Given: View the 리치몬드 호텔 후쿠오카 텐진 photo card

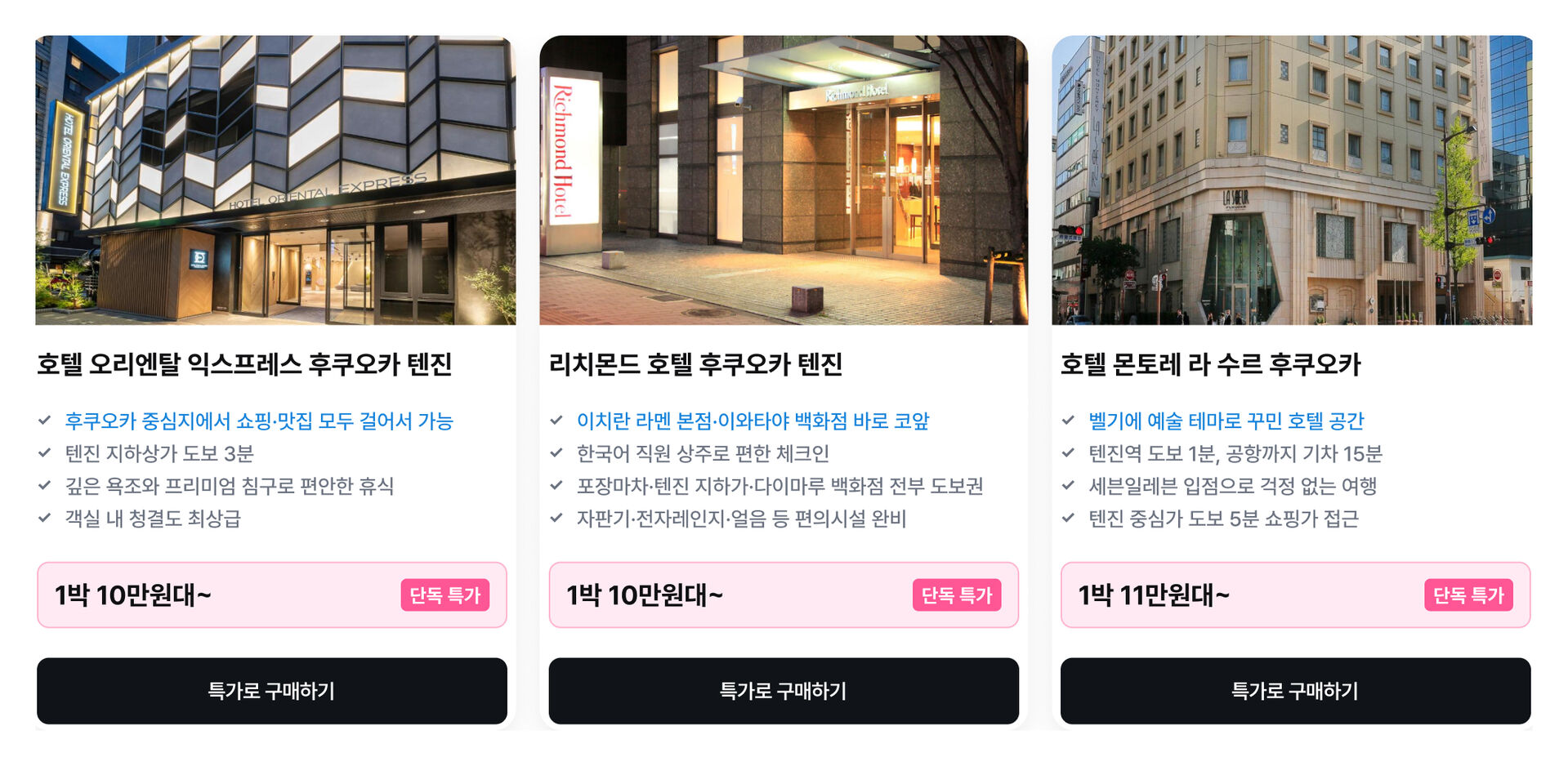Looking at the screenshot, I should coord(783,180).
